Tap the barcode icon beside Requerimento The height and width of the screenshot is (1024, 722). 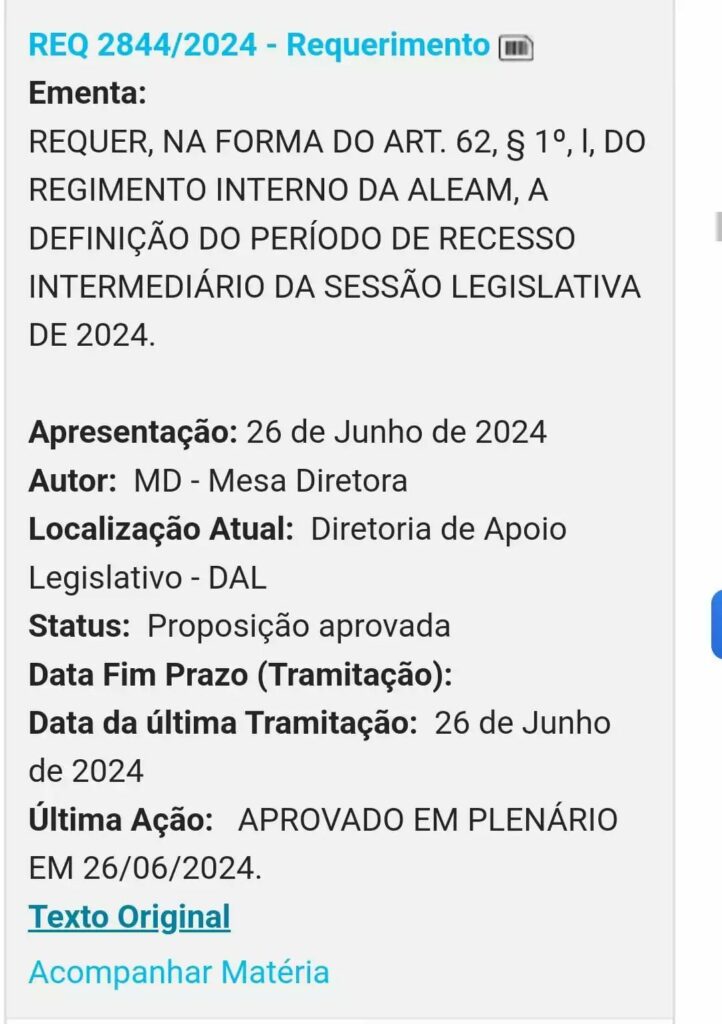click(516, 47)
